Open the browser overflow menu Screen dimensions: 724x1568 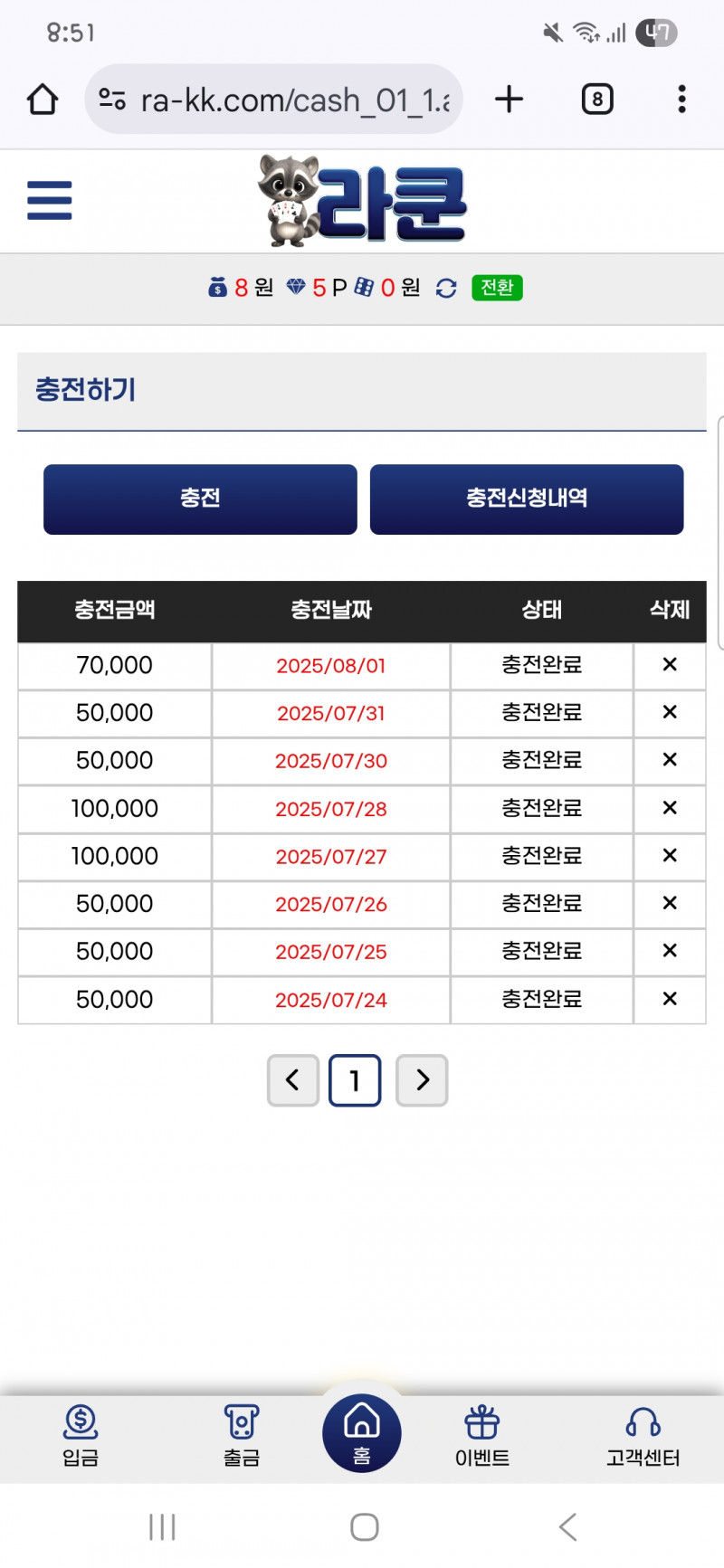pyautogui.click(x=681, y=99)
